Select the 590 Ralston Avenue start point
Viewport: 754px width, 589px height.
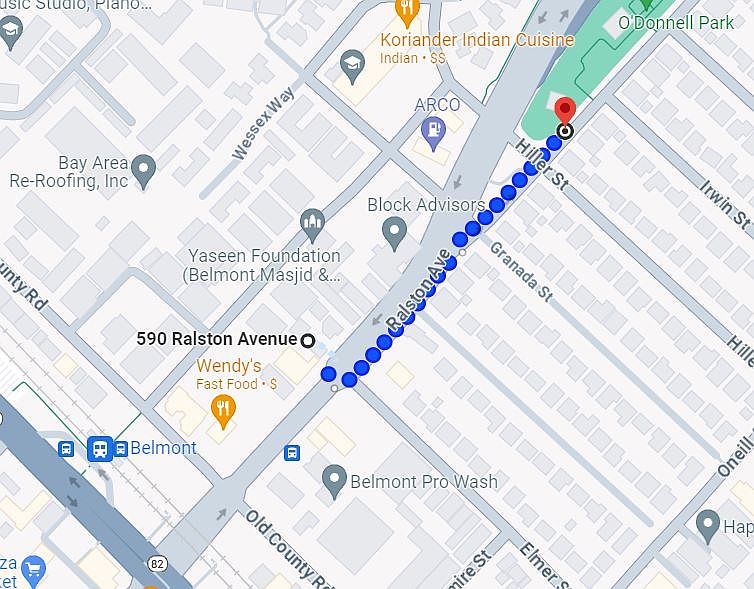coord(308,340)
